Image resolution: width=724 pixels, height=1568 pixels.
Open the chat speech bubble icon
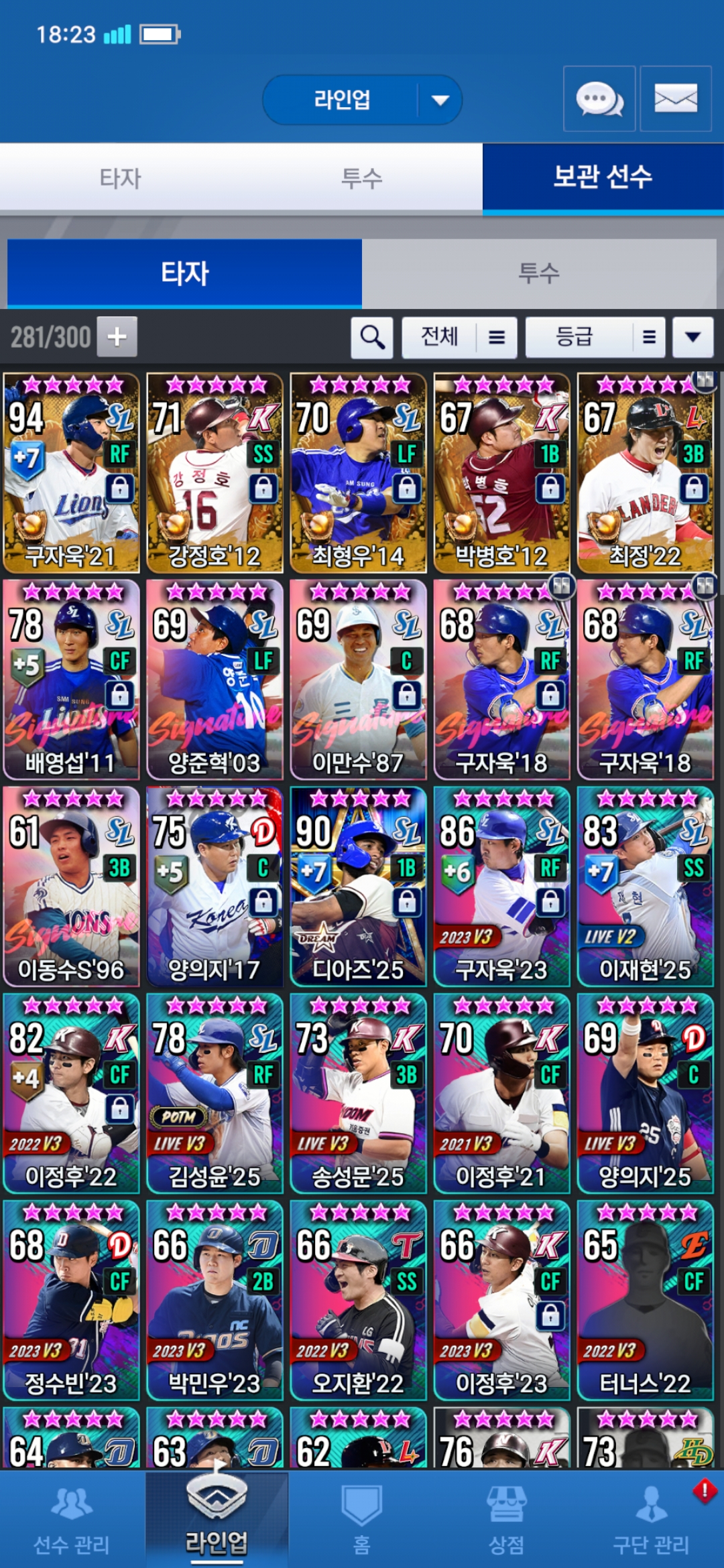pos(599,99)
